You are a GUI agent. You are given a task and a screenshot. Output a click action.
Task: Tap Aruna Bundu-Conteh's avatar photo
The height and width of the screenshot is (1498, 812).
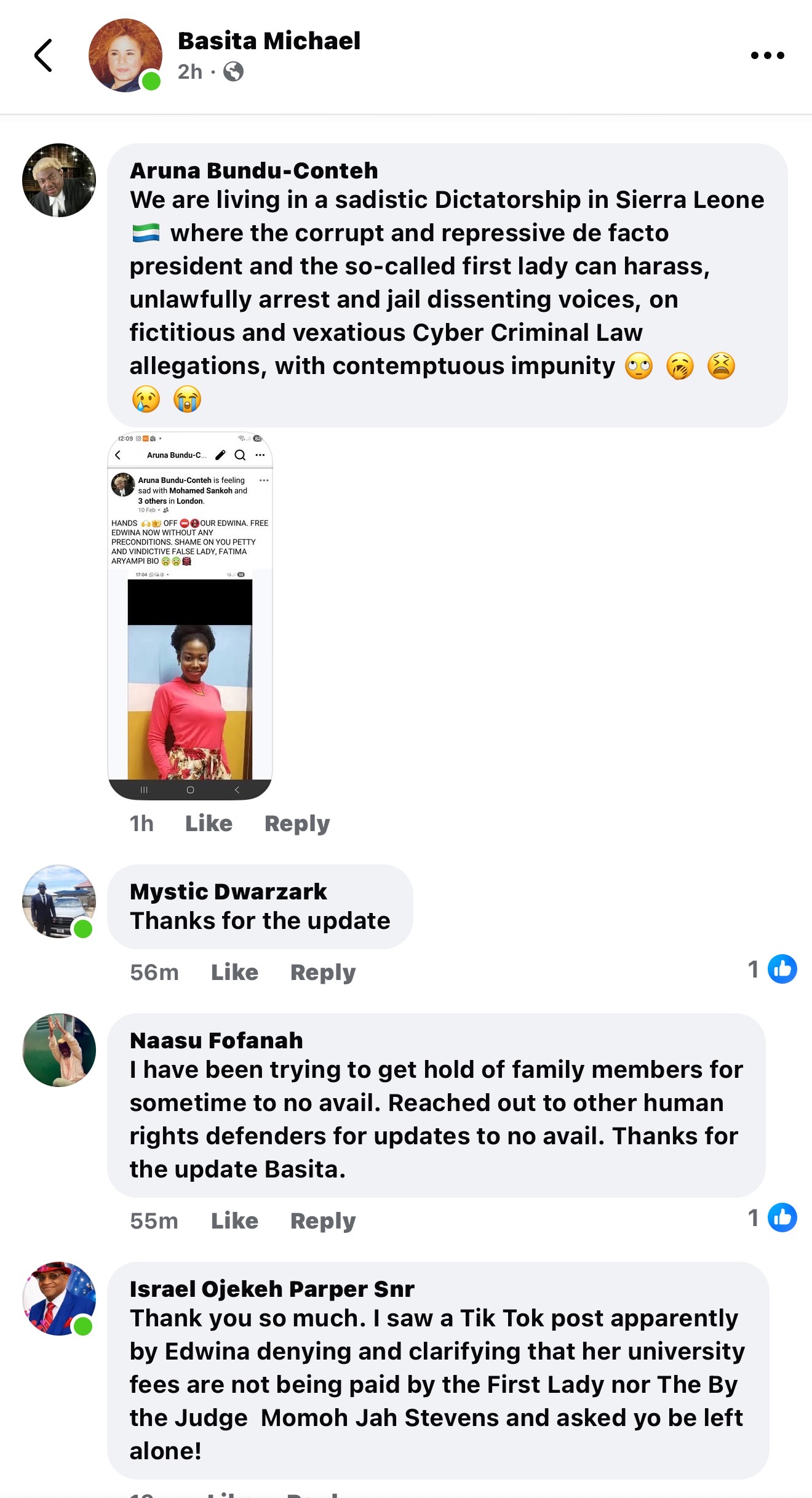[x=59, y=180]
